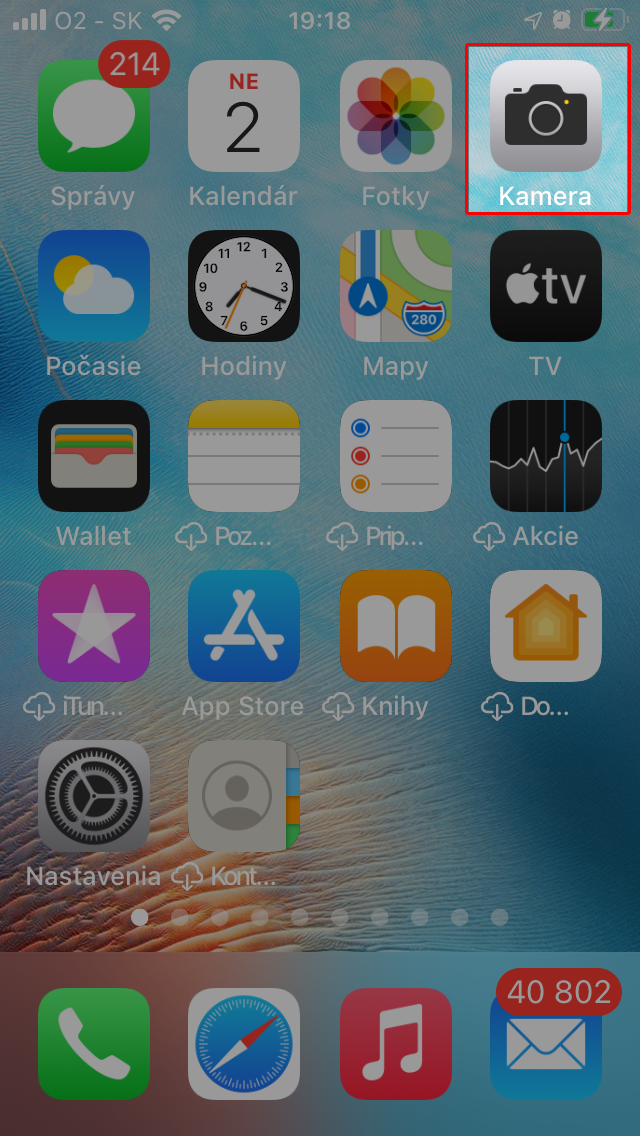640x1136 pixels.
Task: Open the Kontakty contacts app
Action: pyautogui.click(x=244, y=795)
